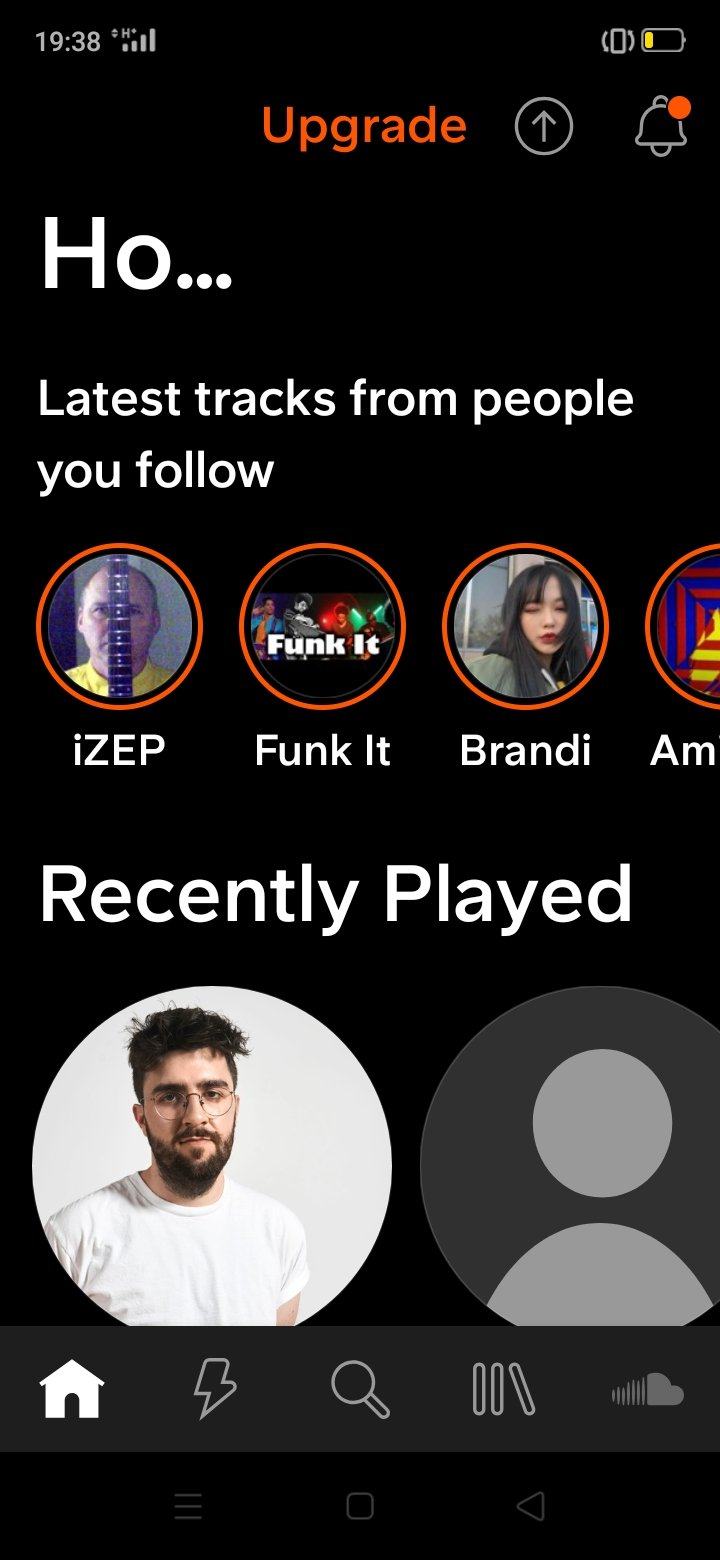Switch to the lightning bolt Stream tab

(x=215, y=1390)
